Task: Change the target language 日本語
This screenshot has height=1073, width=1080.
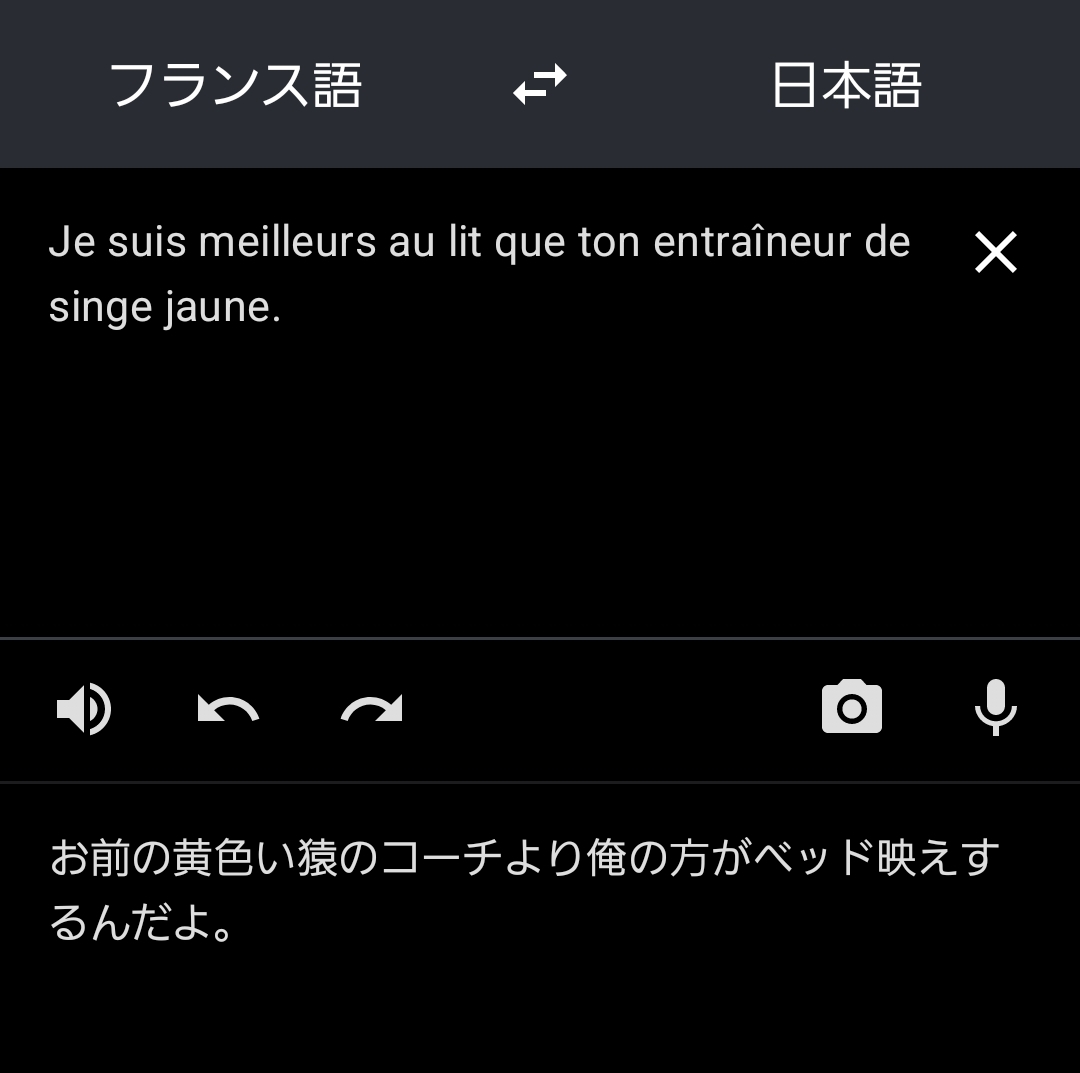Action: (846, 85)
